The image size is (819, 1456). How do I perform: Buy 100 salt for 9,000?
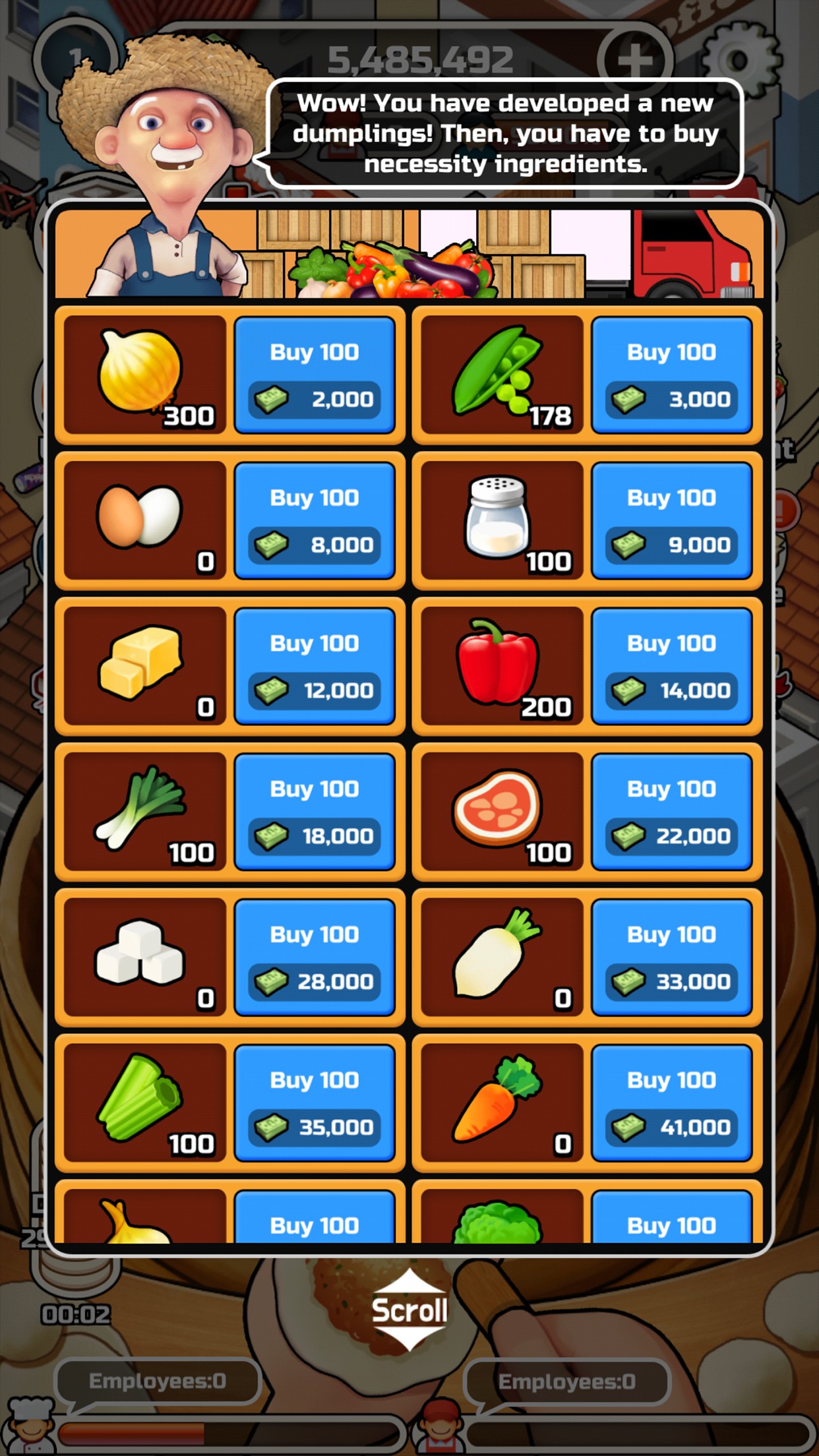[x=671, y=520]
